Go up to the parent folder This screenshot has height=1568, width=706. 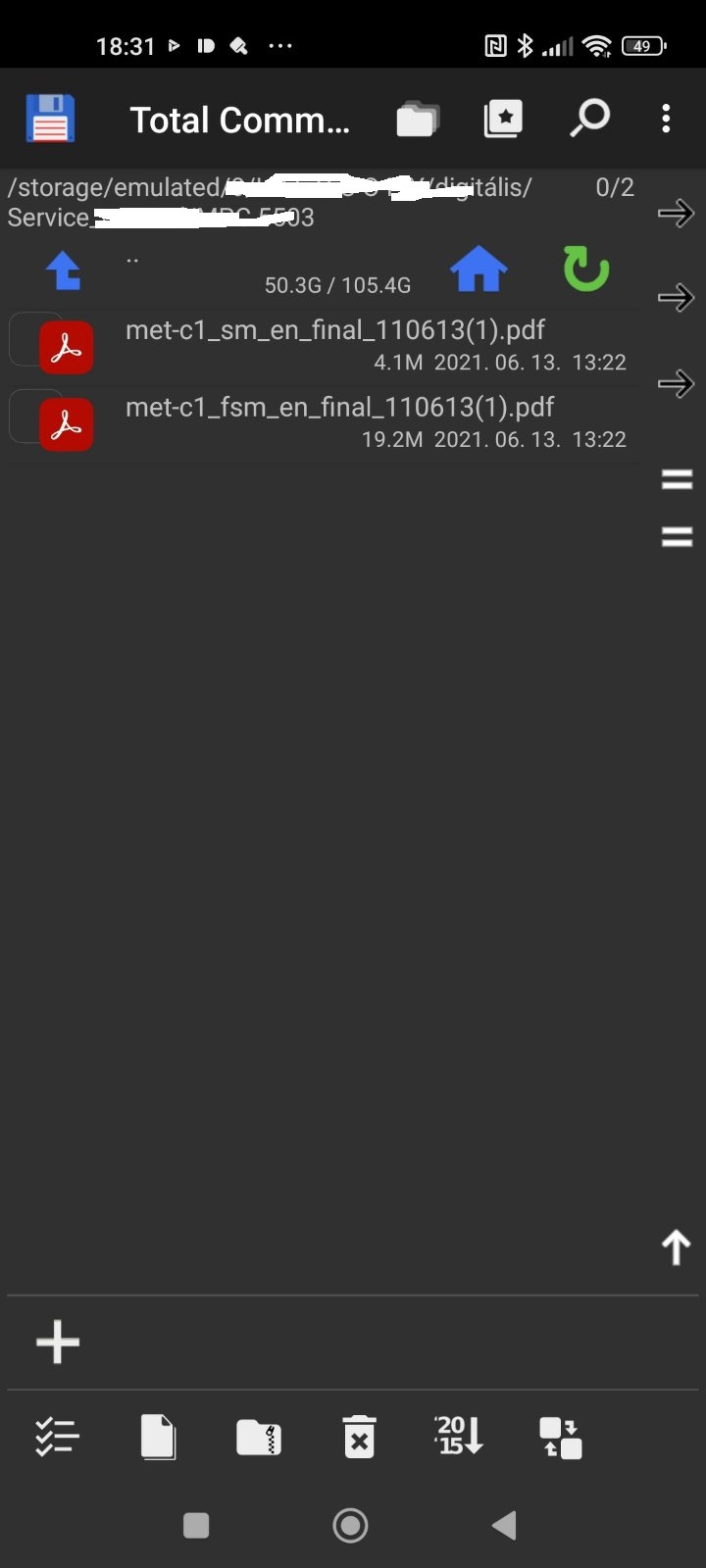64,270
